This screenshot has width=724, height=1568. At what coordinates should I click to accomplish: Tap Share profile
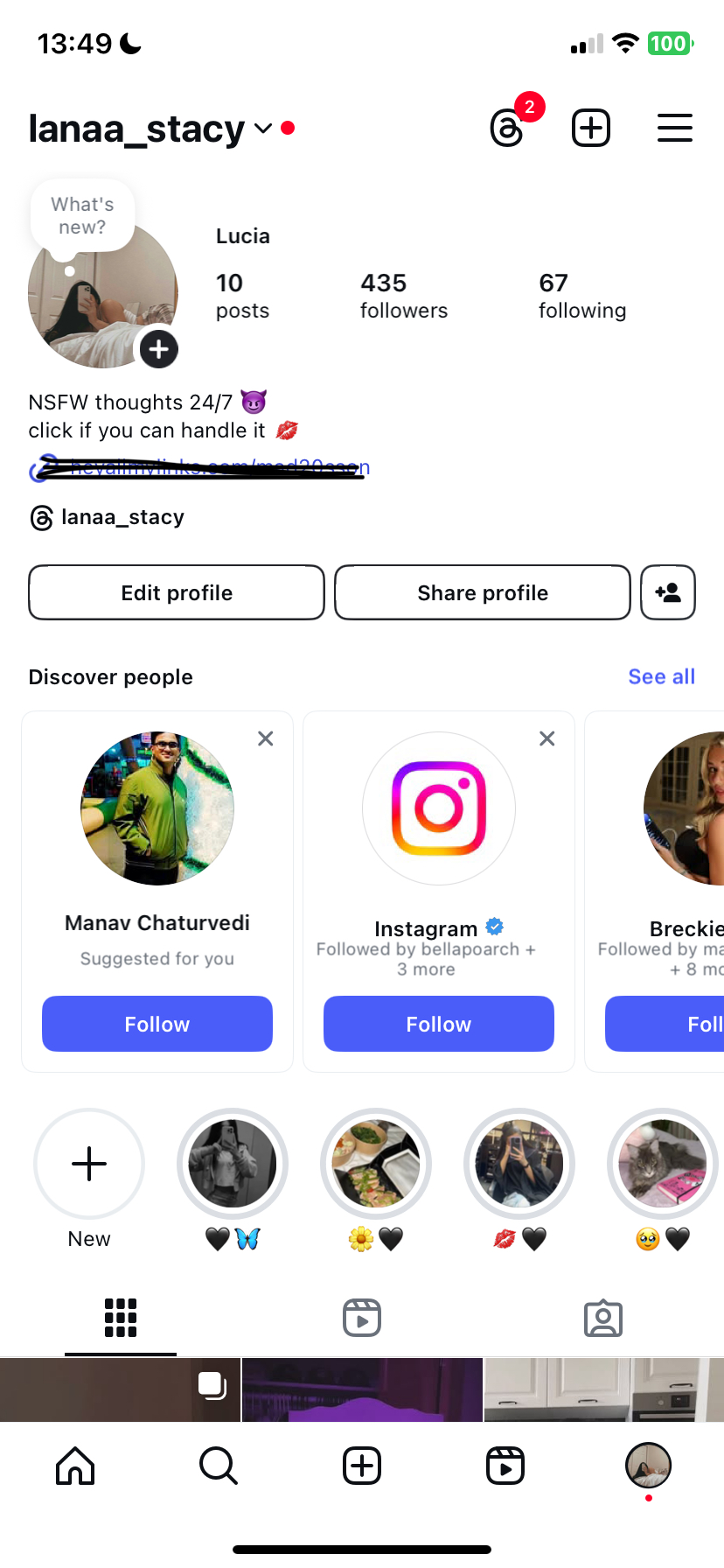[x=482, y=592]
